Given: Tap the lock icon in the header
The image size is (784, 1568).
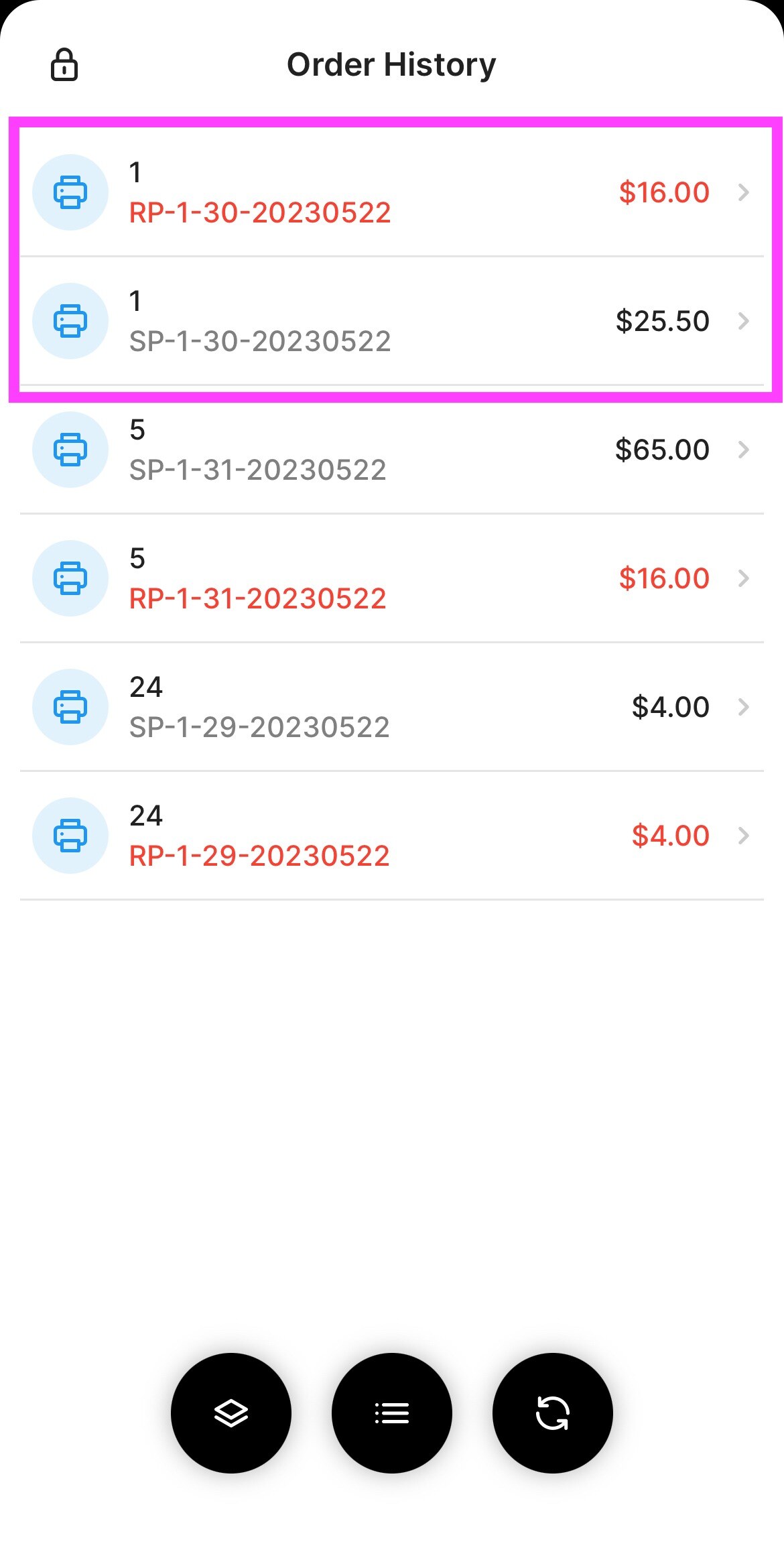Looking at the screenshot, I should pos(64,65).
